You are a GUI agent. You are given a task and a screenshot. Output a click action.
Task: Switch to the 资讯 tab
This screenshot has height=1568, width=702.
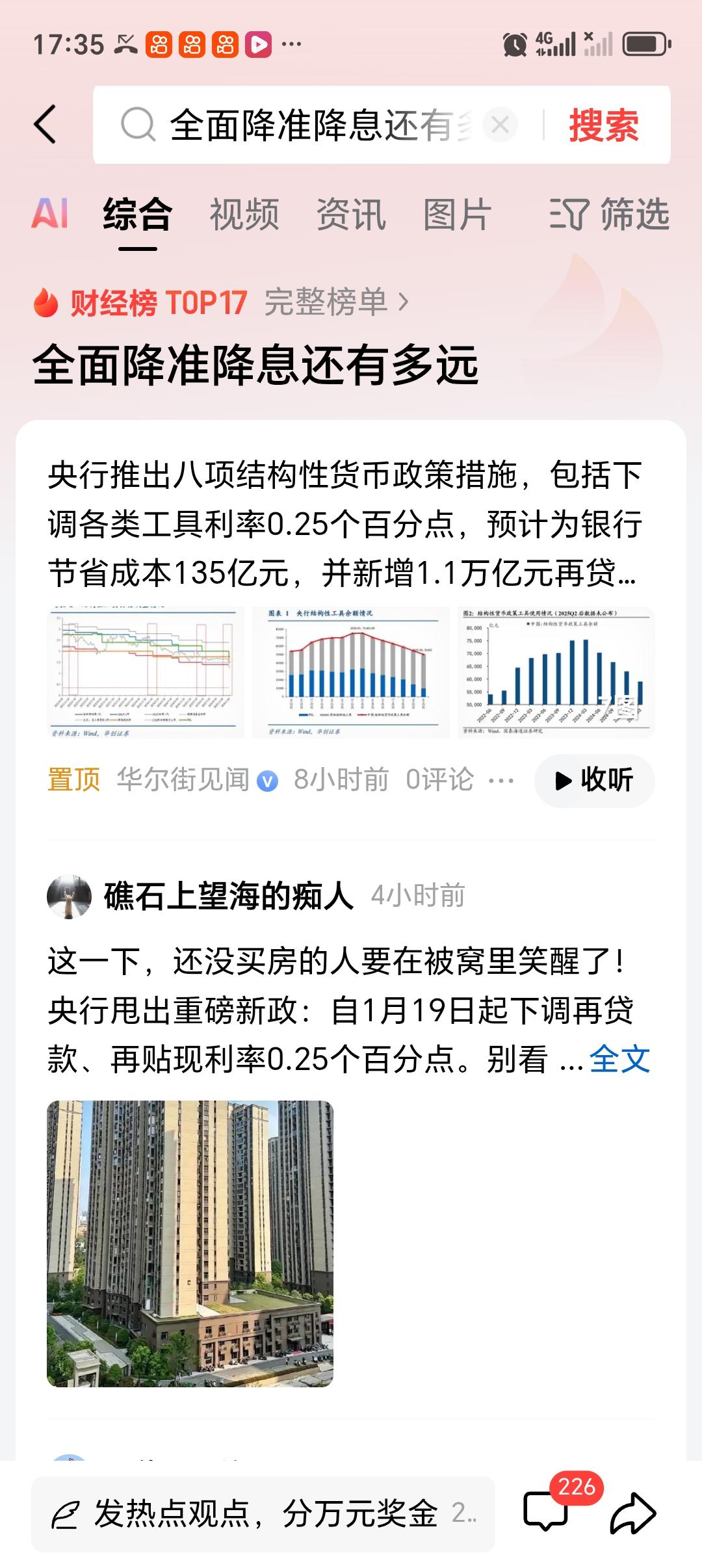(350, 216)
